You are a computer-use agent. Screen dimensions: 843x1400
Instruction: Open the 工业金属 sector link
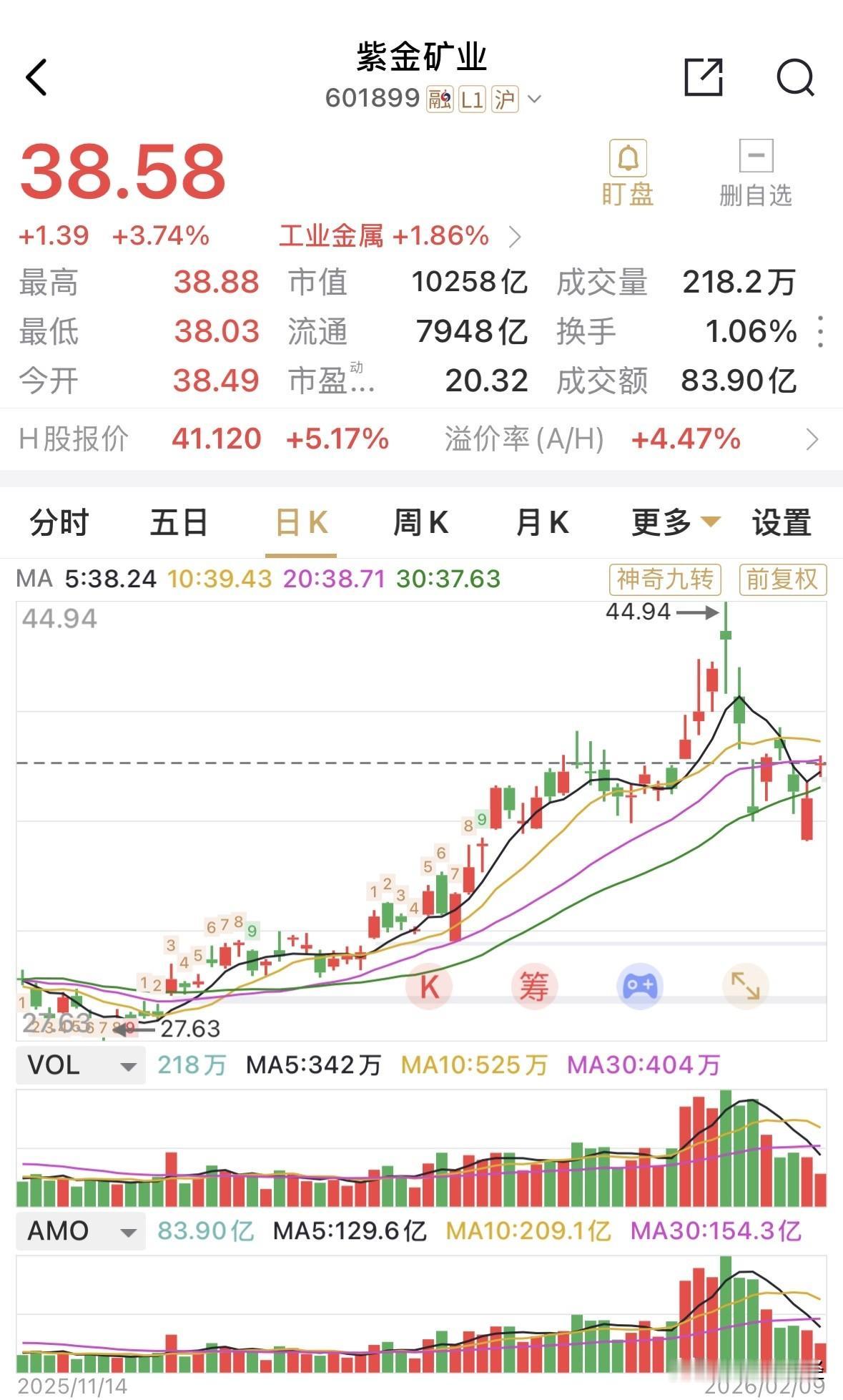(399, 236)
